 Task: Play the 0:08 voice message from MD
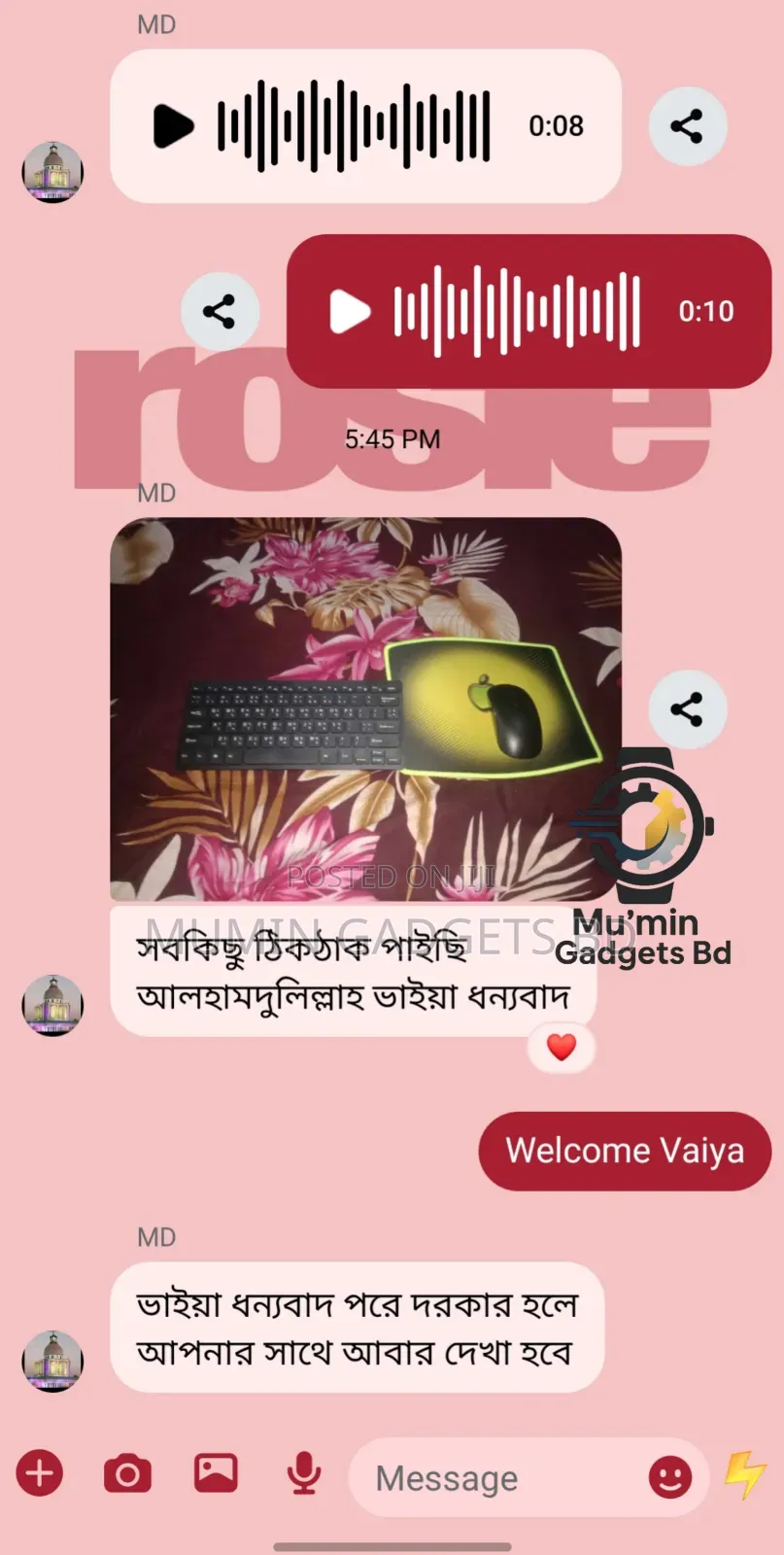(173, 126)
